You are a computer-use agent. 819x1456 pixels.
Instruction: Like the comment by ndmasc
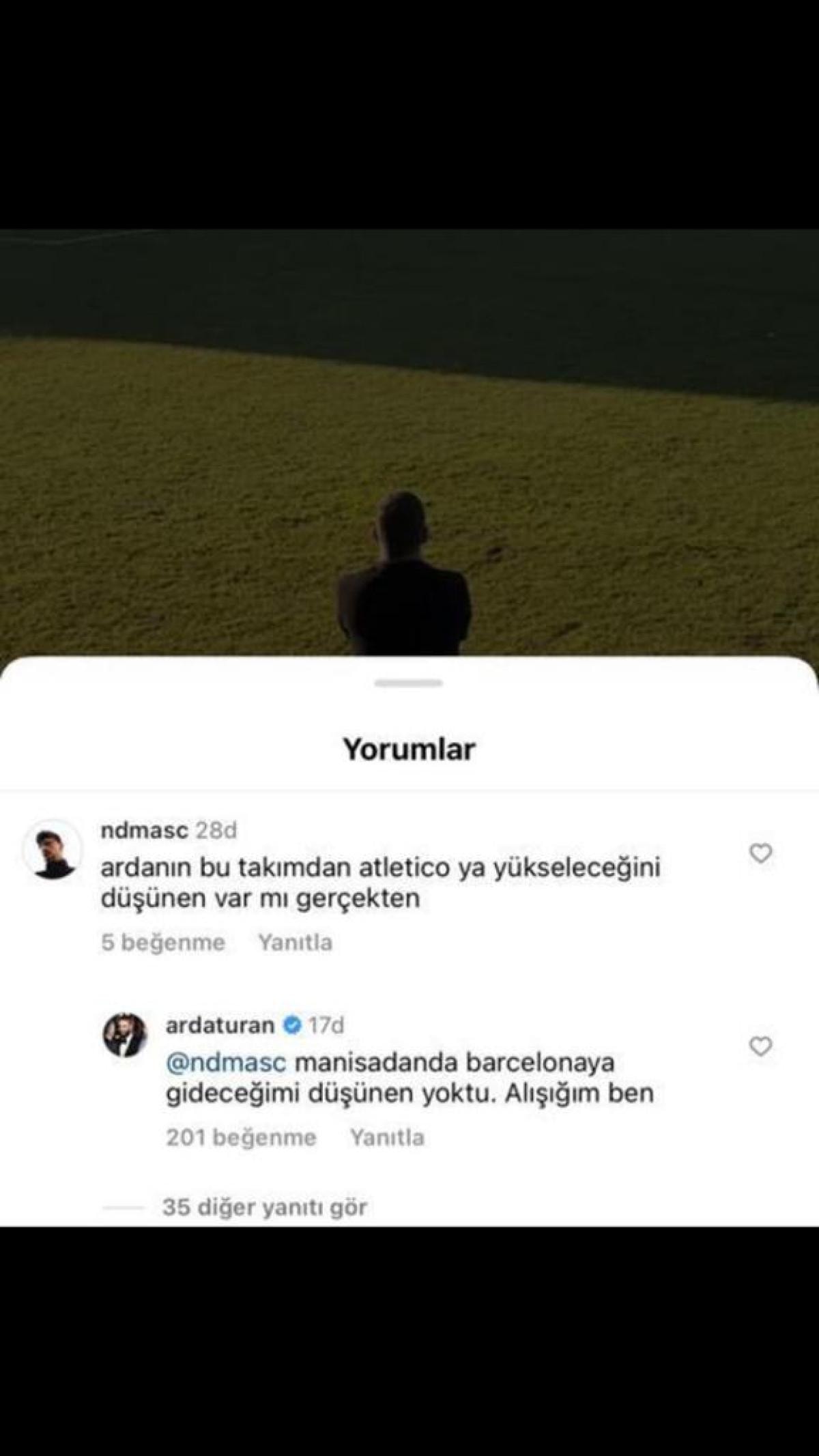pyautogui.click(x=760, y=854)
